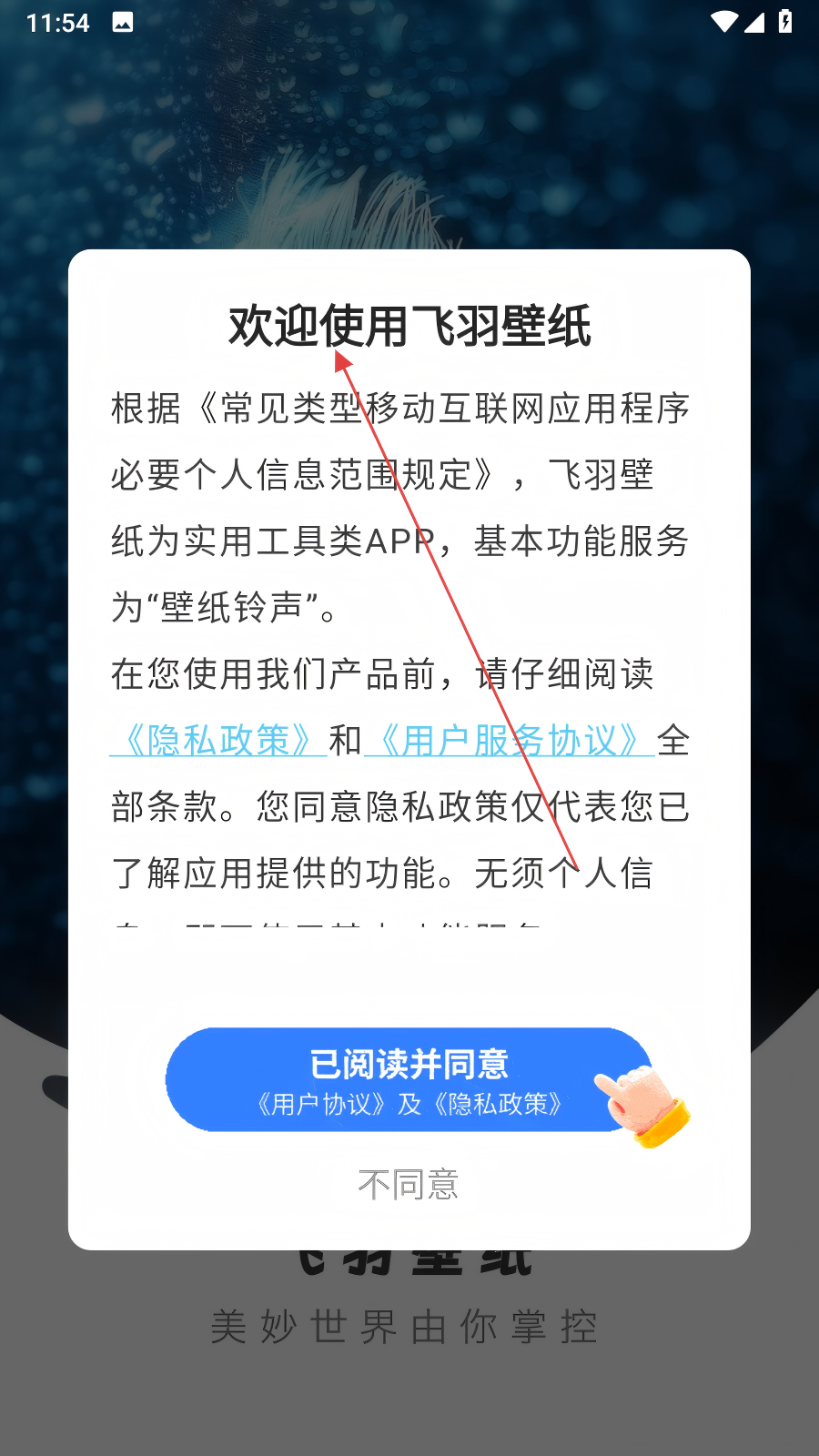Open the 《隐私政策》 link
Viewport: 819px width, 1456px height.
coord(218,741)
